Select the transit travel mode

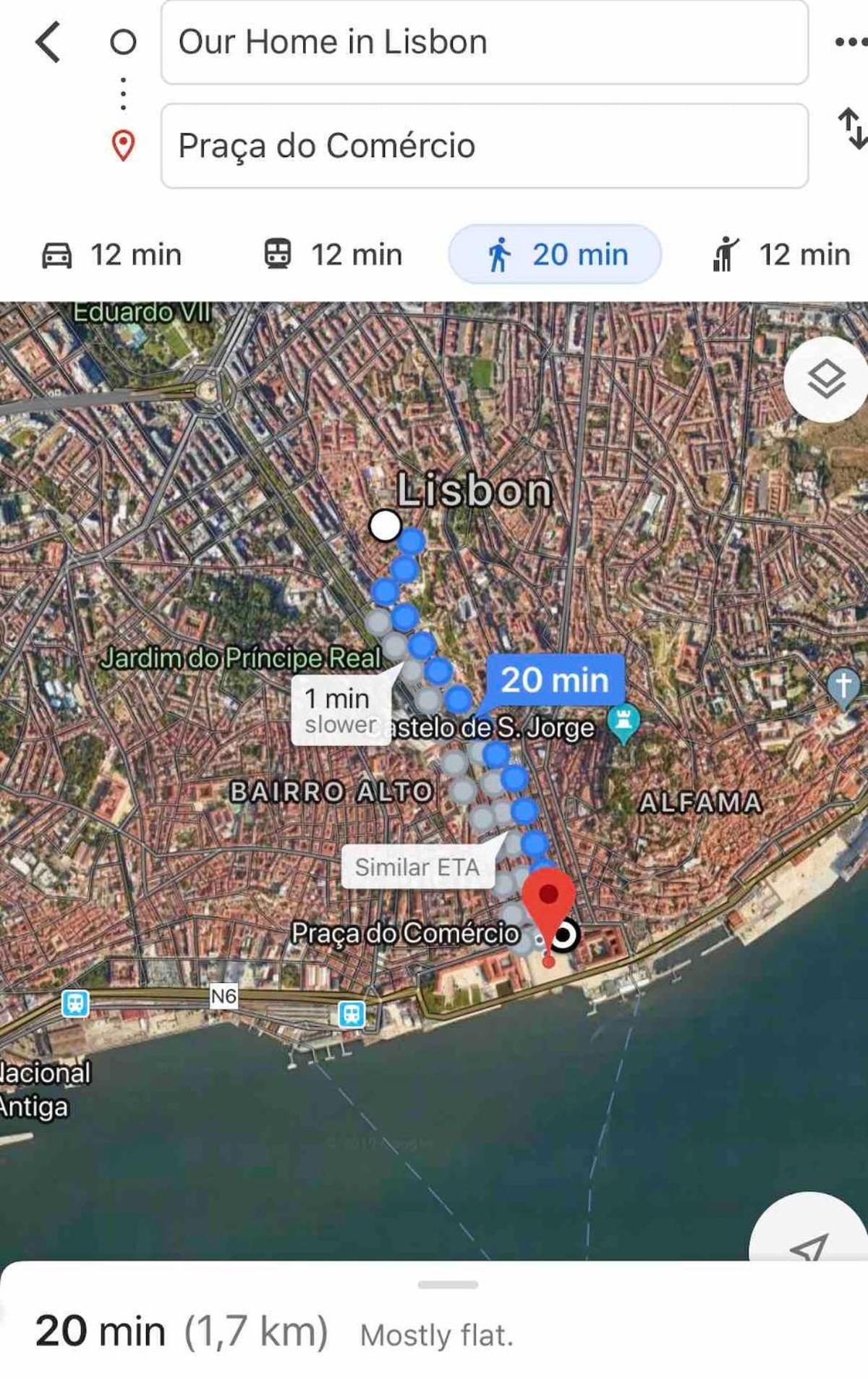coord(333,255)
